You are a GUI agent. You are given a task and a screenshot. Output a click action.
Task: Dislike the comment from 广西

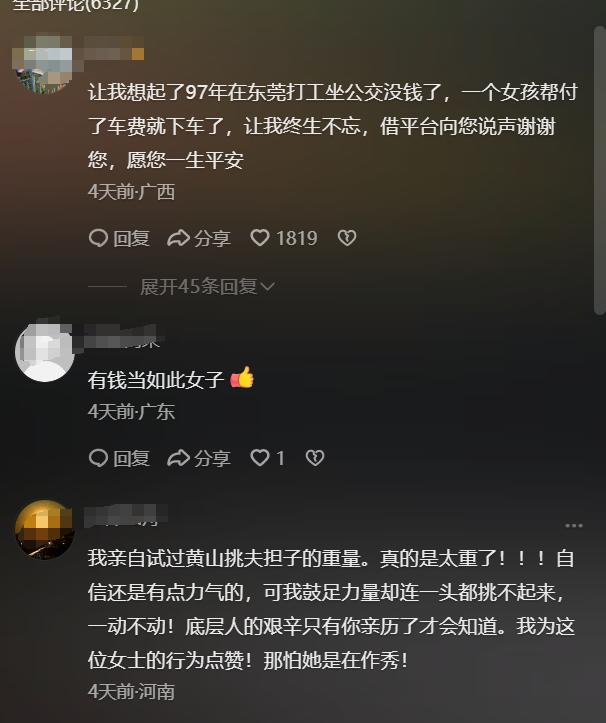pyautogui.click(x=347, y=238)
